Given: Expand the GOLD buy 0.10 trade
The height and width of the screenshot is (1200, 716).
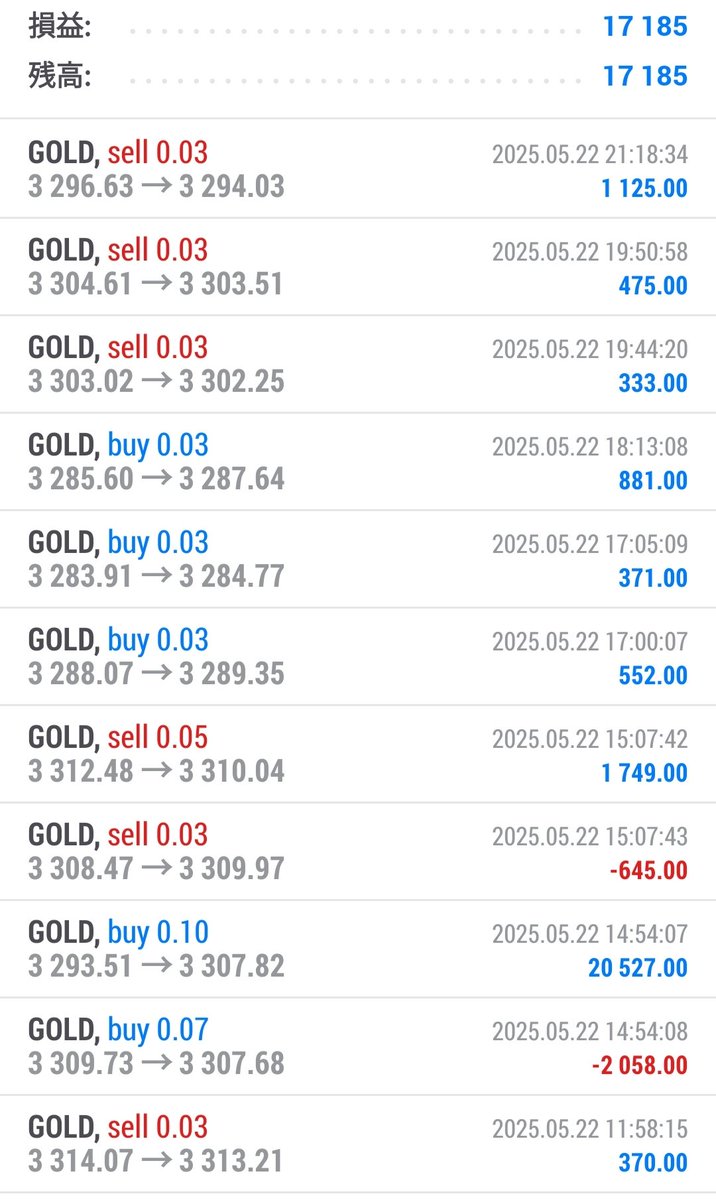Looking at the screenshot, I should point(358,949).
